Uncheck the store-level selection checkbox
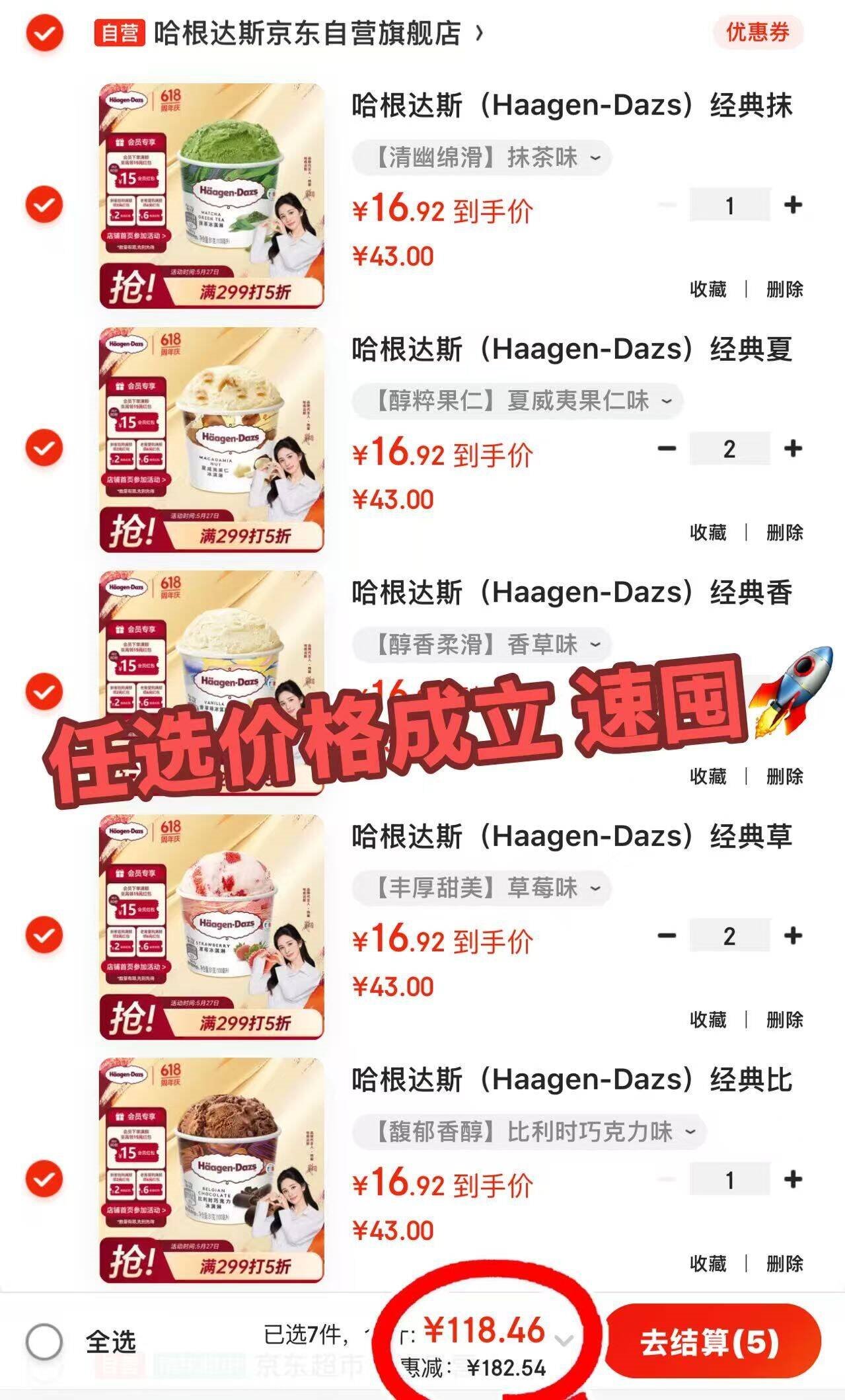Screen dimensions: 845x1400 (x=44, y=32)
